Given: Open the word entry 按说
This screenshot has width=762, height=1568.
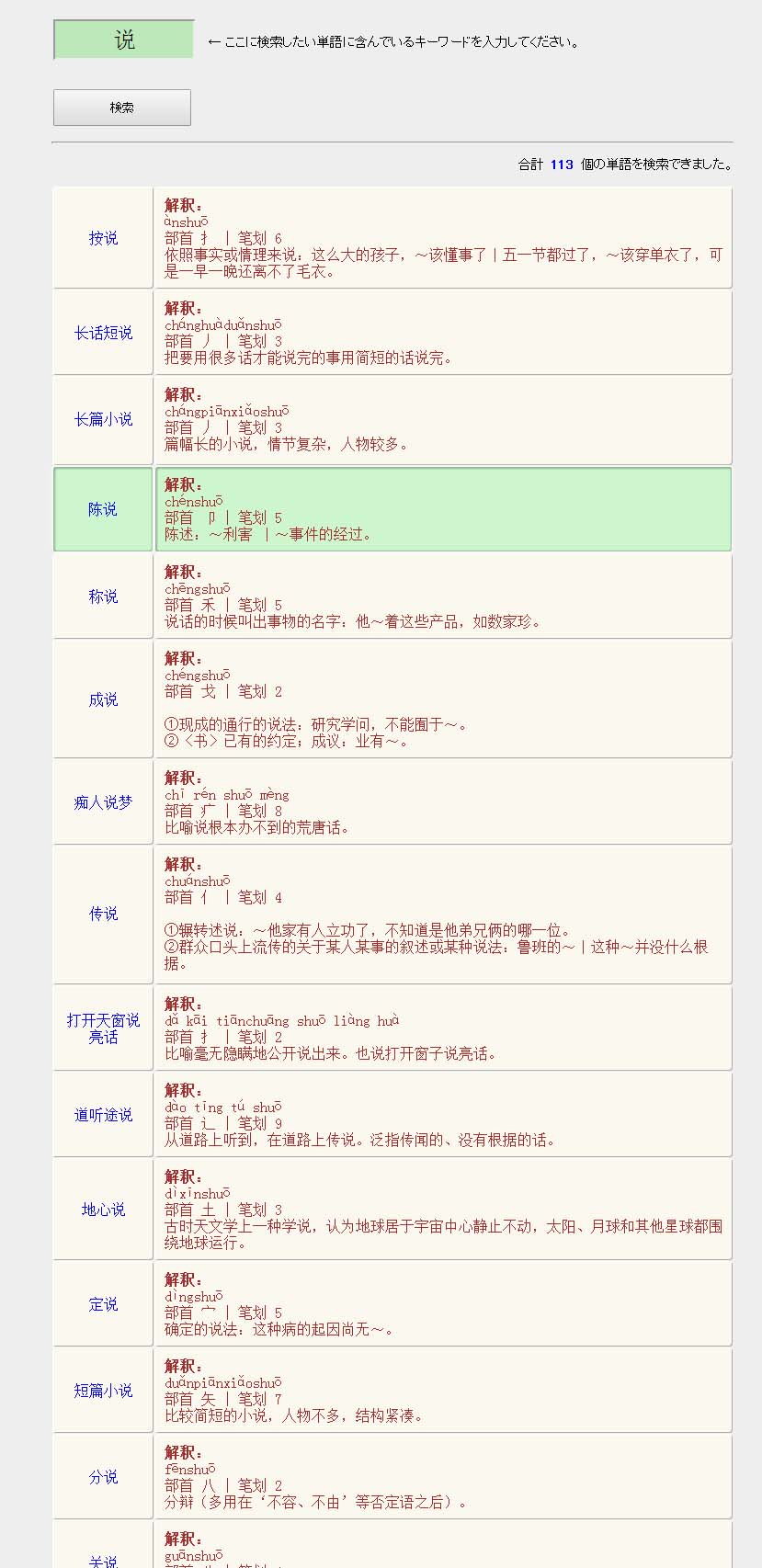Looking at the screenshot, I should tap(103, 238).
